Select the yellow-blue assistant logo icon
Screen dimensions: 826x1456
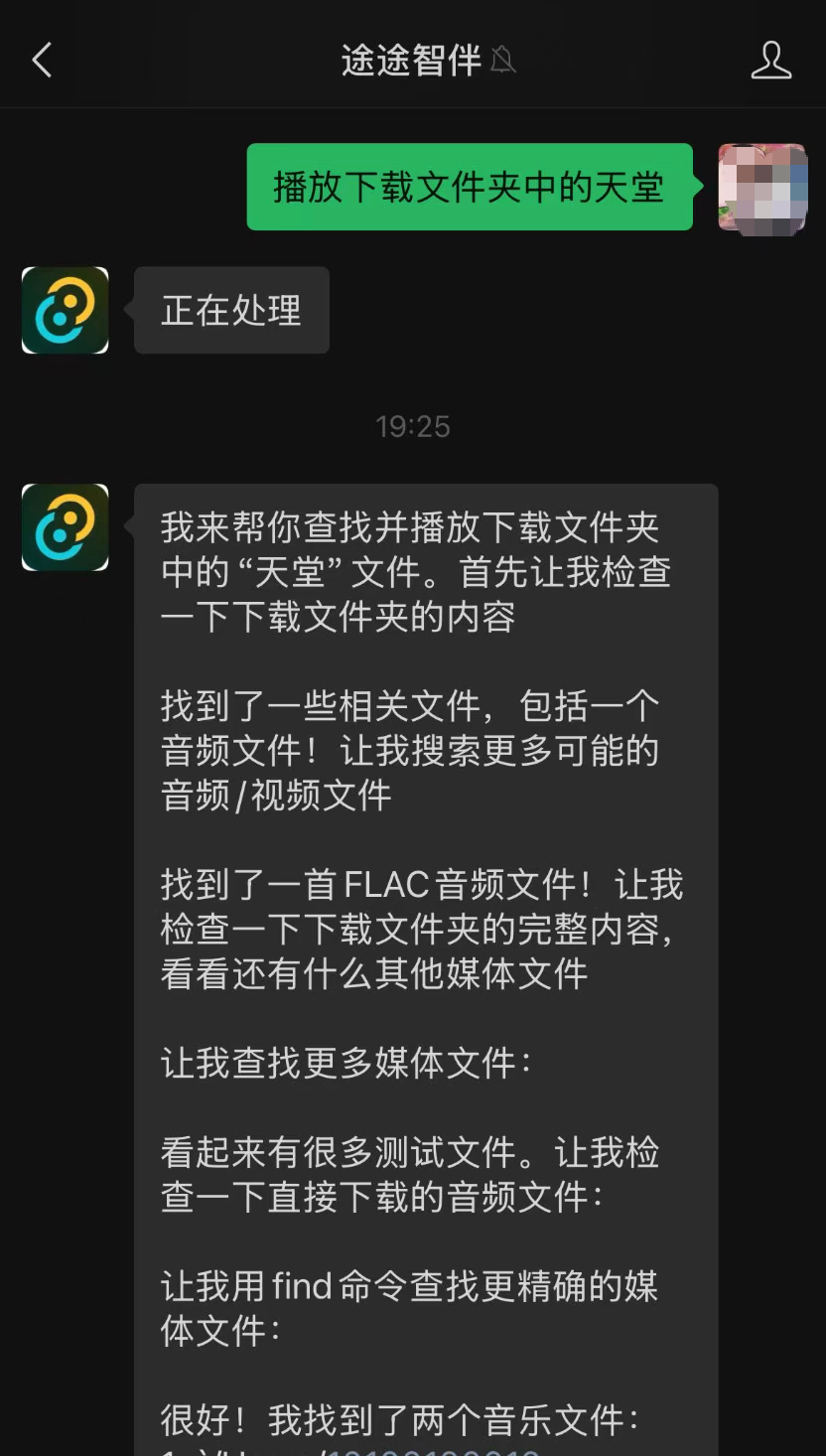[x=64, y=310]
